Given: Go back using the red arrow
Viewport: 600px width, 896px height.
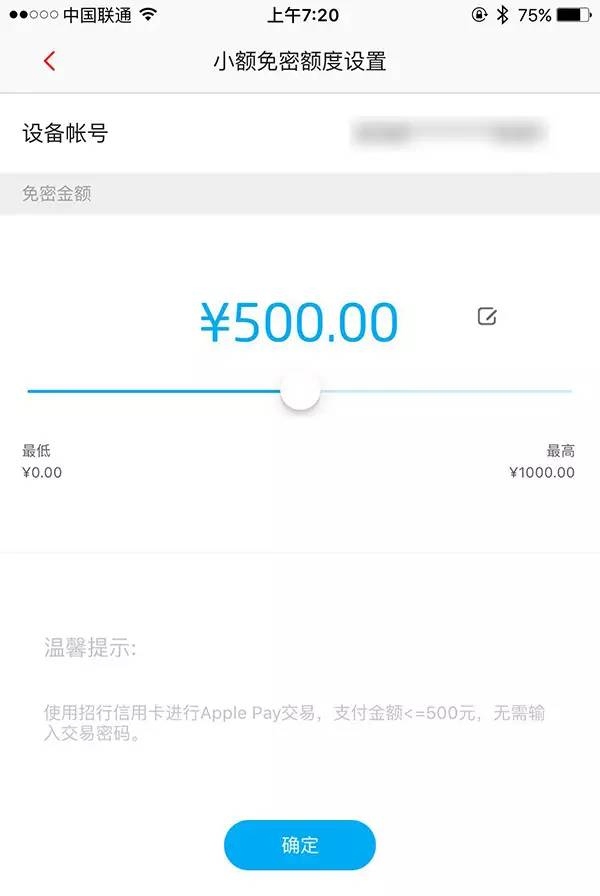Looking at the screenshot, I should pyautogui.click(x=50, y=61).
